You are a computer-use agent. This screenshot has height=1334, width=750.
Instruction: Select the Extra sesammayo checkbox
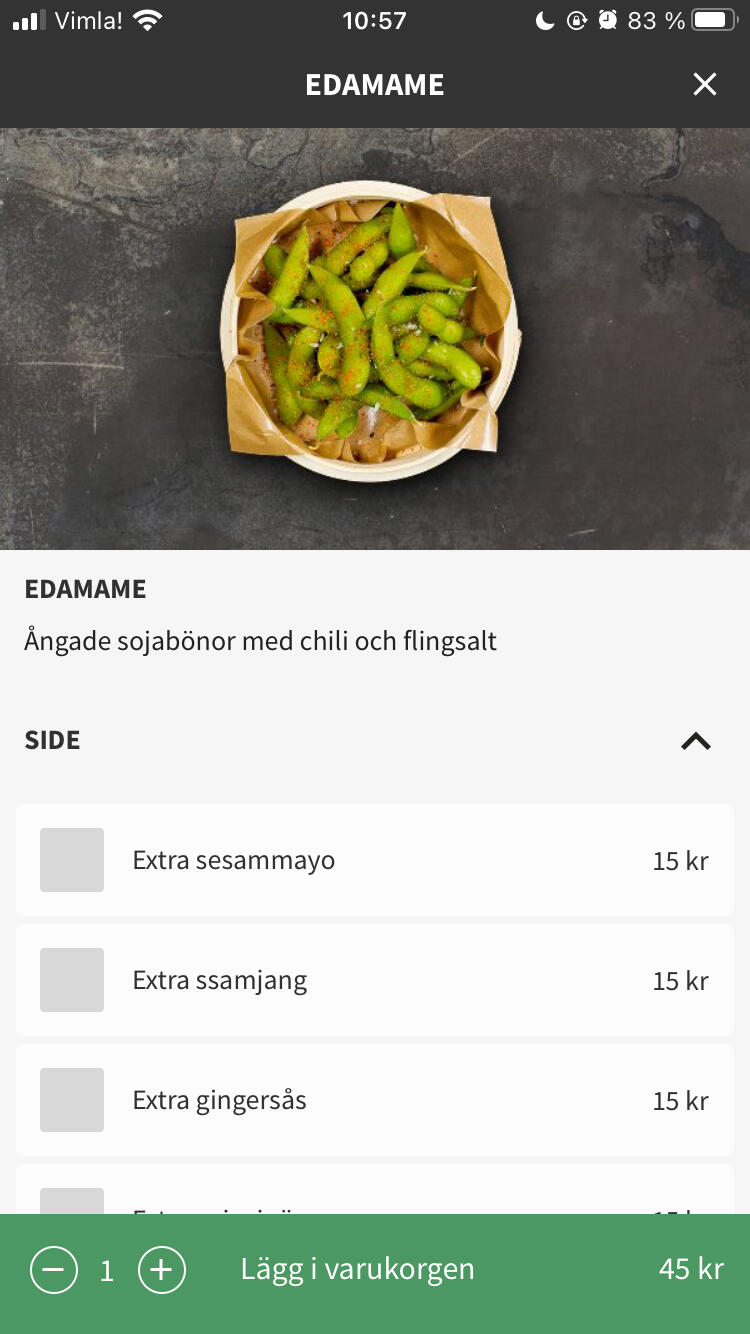click(72, 860)
